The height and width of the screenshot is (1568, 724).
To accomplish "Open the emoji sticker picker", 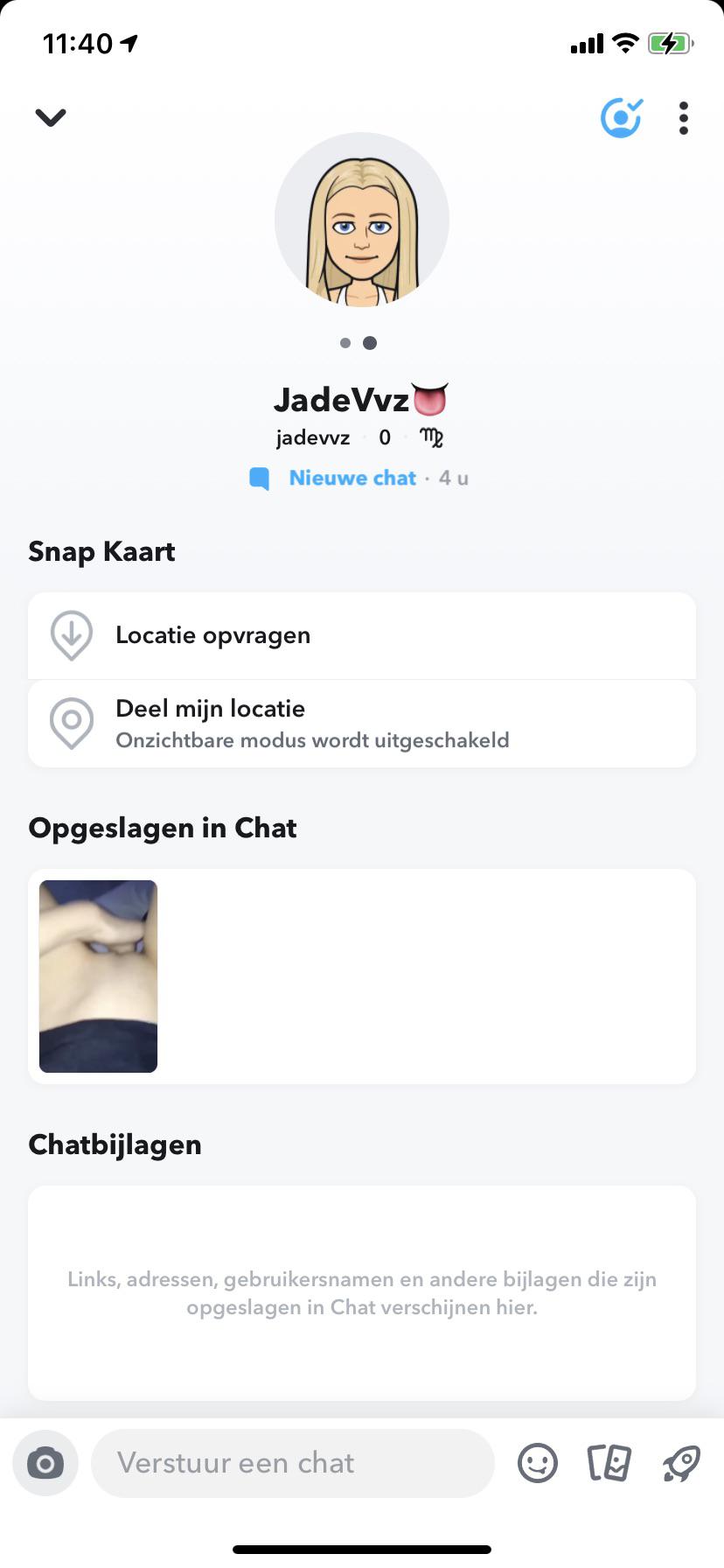I will tap(537, 1462).
